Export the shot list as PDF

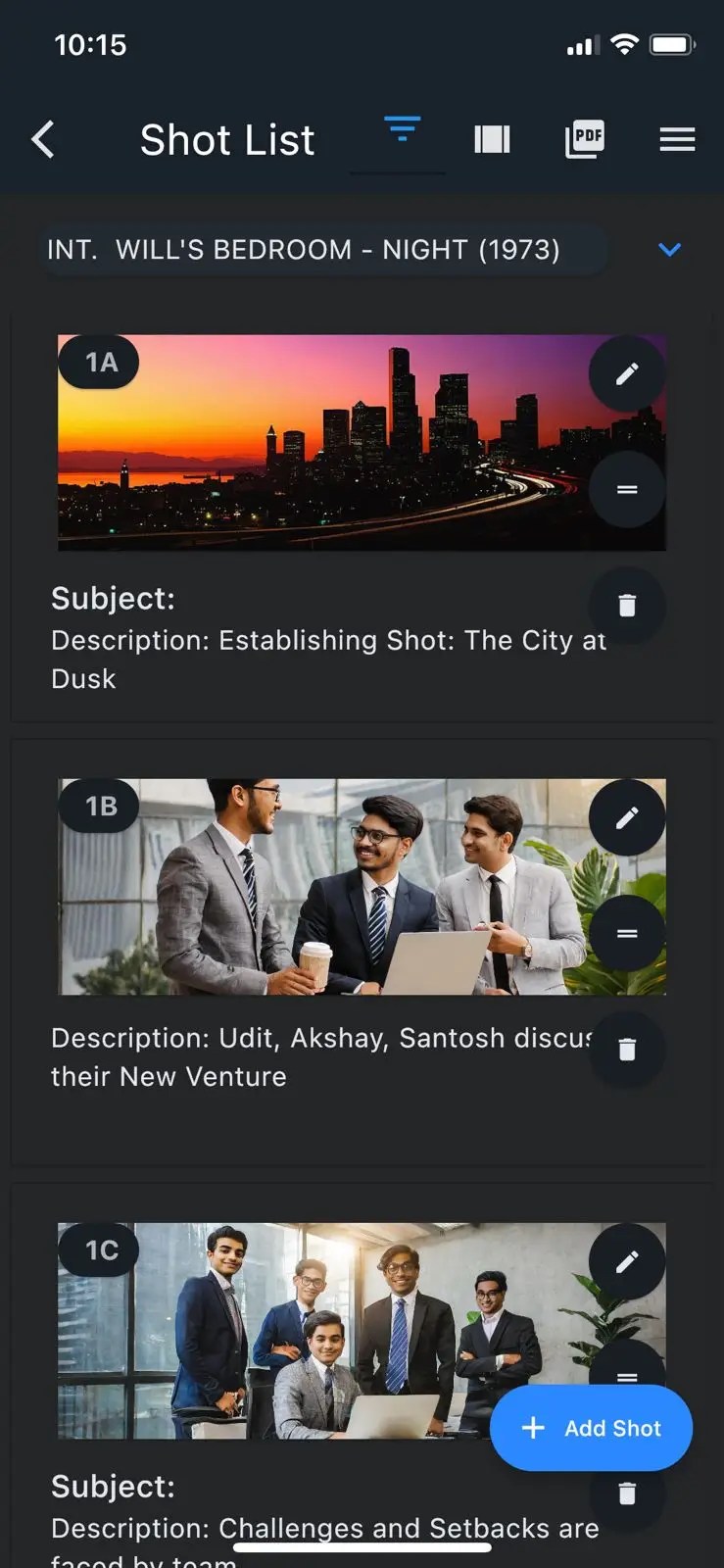pos(585,140)
